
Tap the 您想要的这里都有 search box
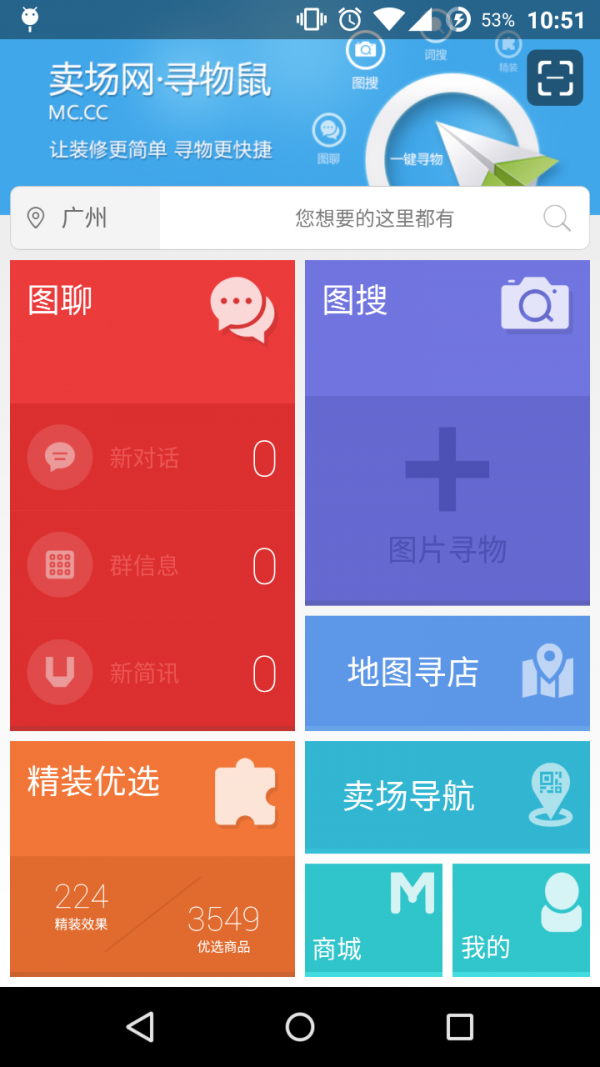[x=374, y=218]
